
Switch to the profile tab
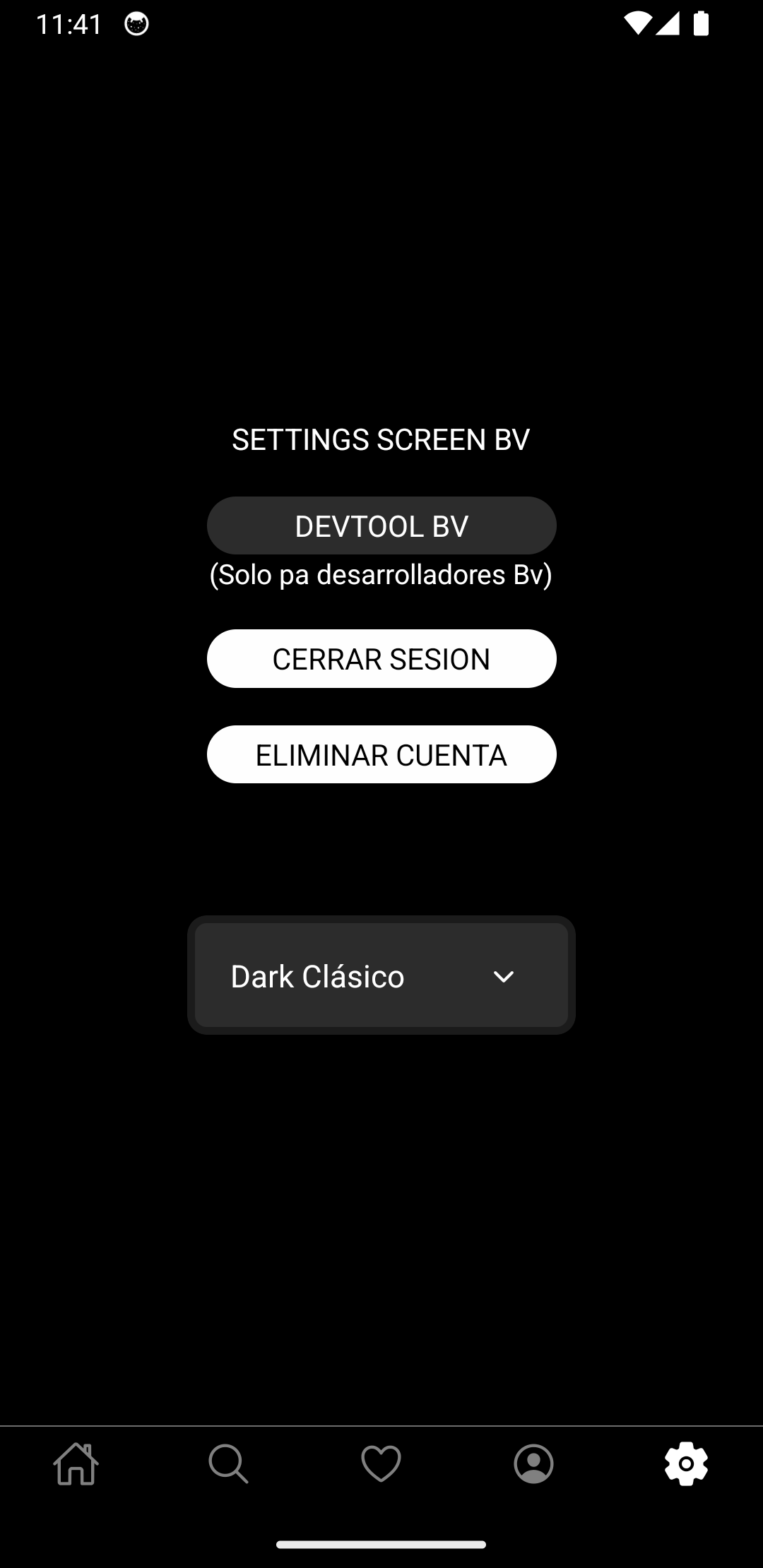click(534, 1463)
